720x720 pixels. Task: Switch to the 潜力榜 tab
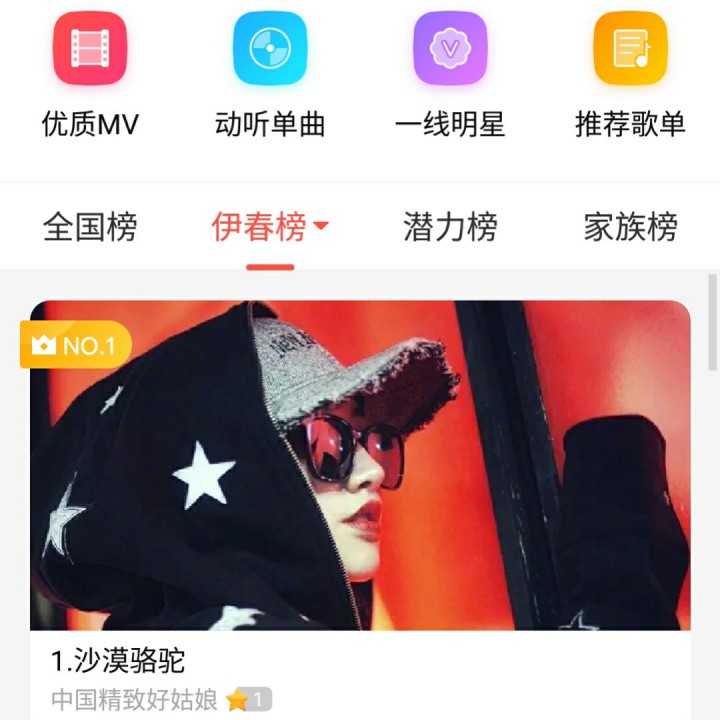tap(450, 227)
